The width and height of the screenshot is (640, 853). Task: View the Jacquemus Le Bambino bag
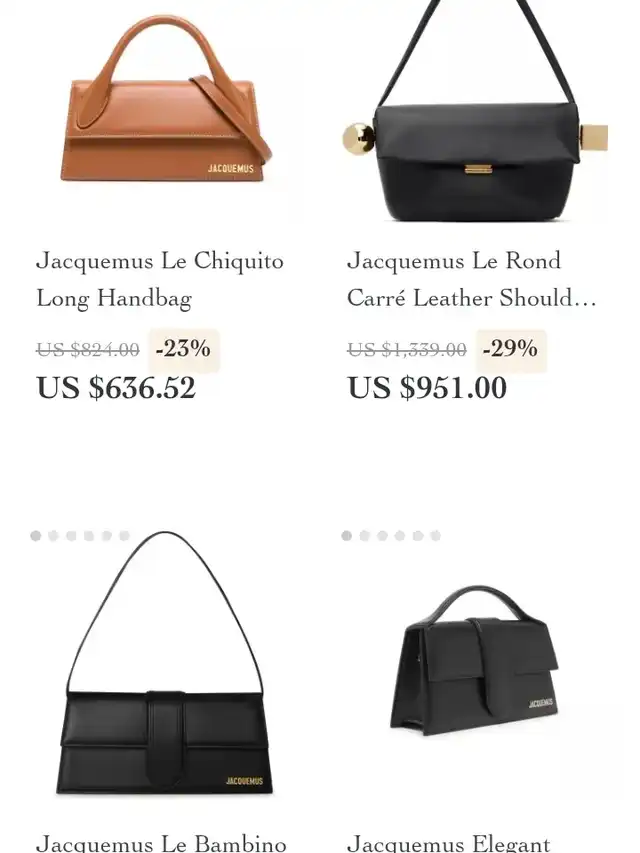pyautogui.click(x=165, y=663)
